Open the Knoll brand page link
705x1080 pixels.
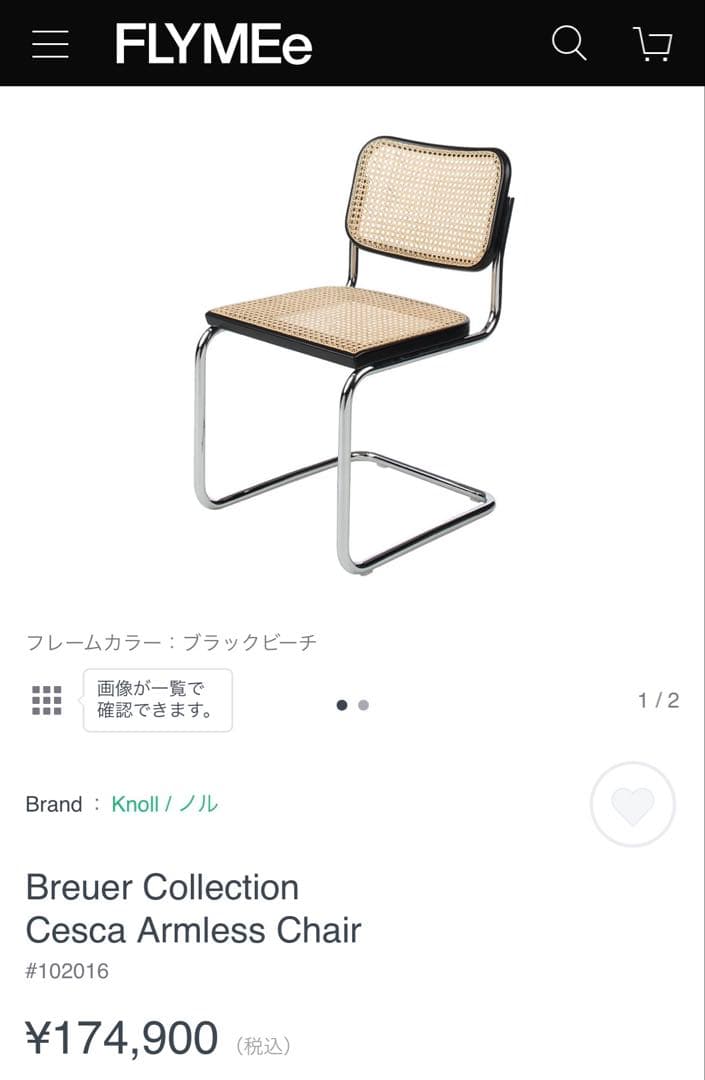pyautogui.click(x=165, y=804)
